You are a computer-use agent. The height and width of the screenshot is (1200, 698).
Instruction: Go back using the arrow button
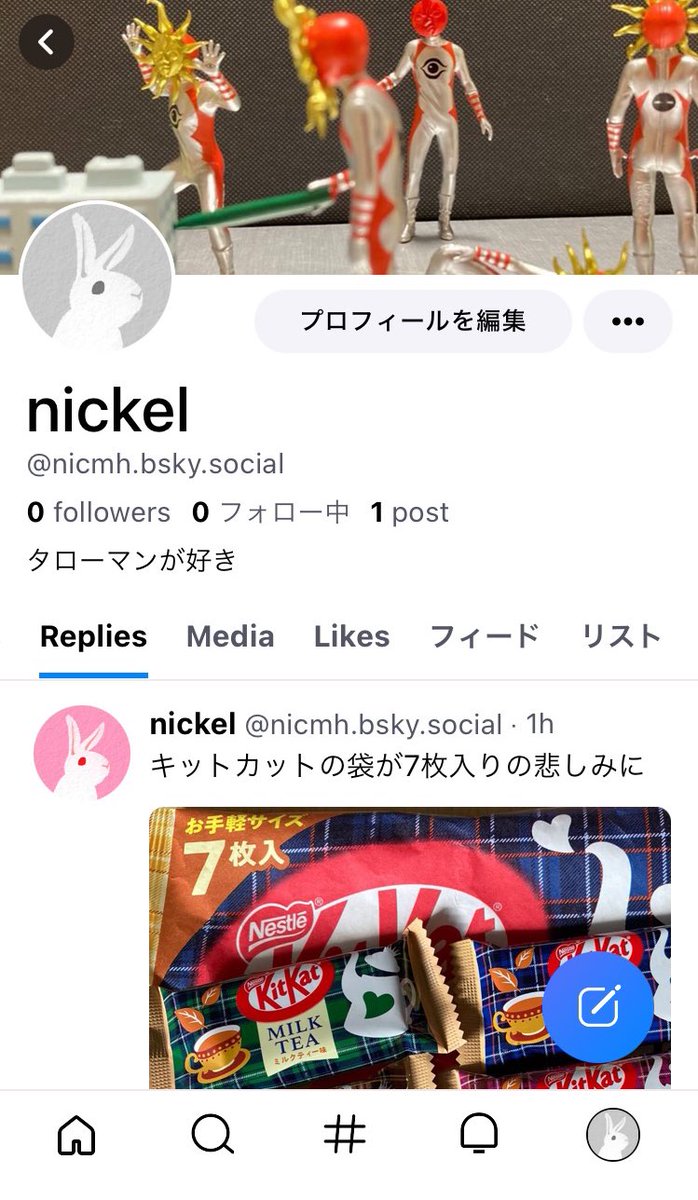46,41
